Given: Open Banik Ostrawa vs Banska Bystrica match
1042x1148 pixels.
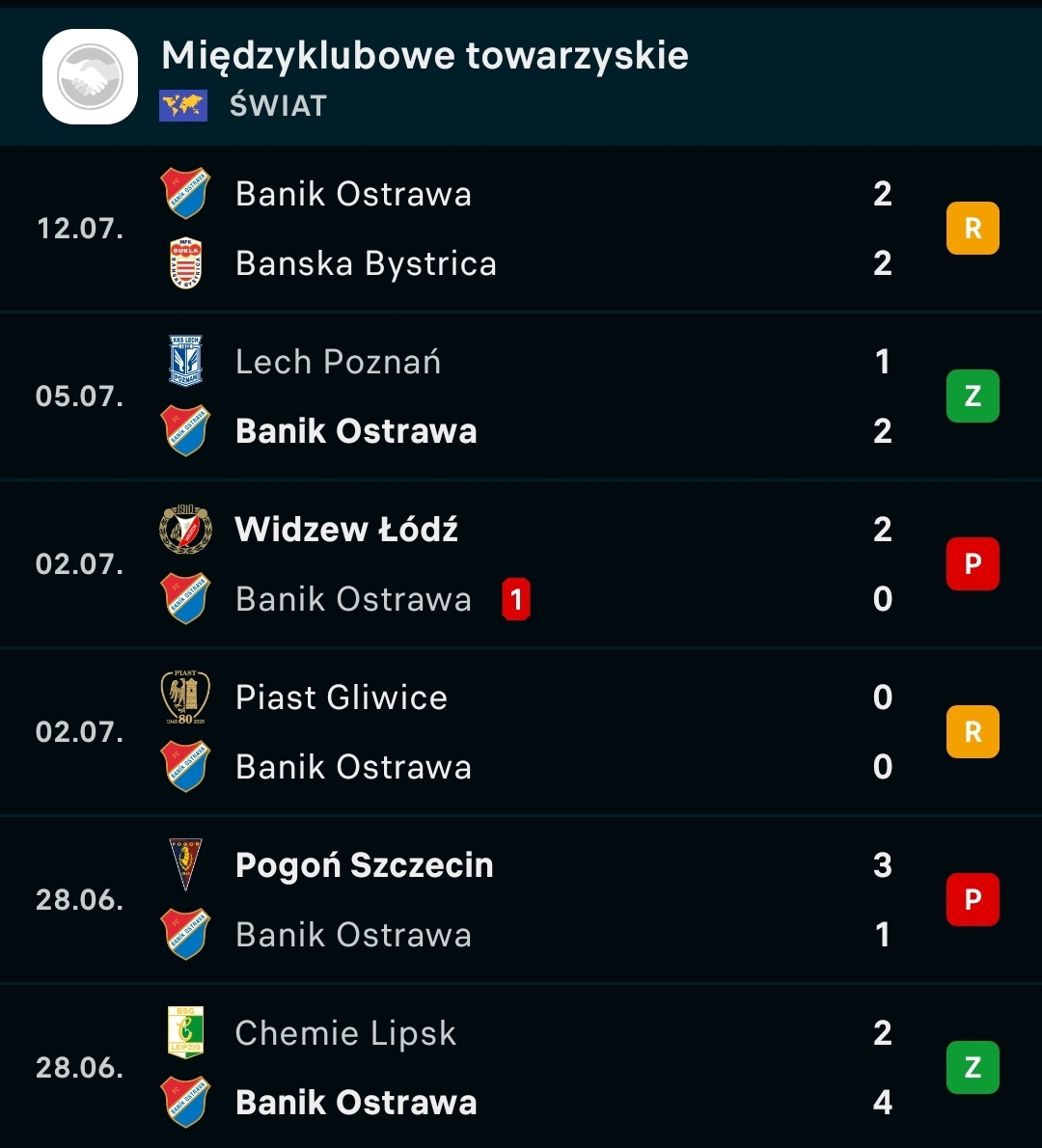Looking at the screenshot, I should click(521, 229).
